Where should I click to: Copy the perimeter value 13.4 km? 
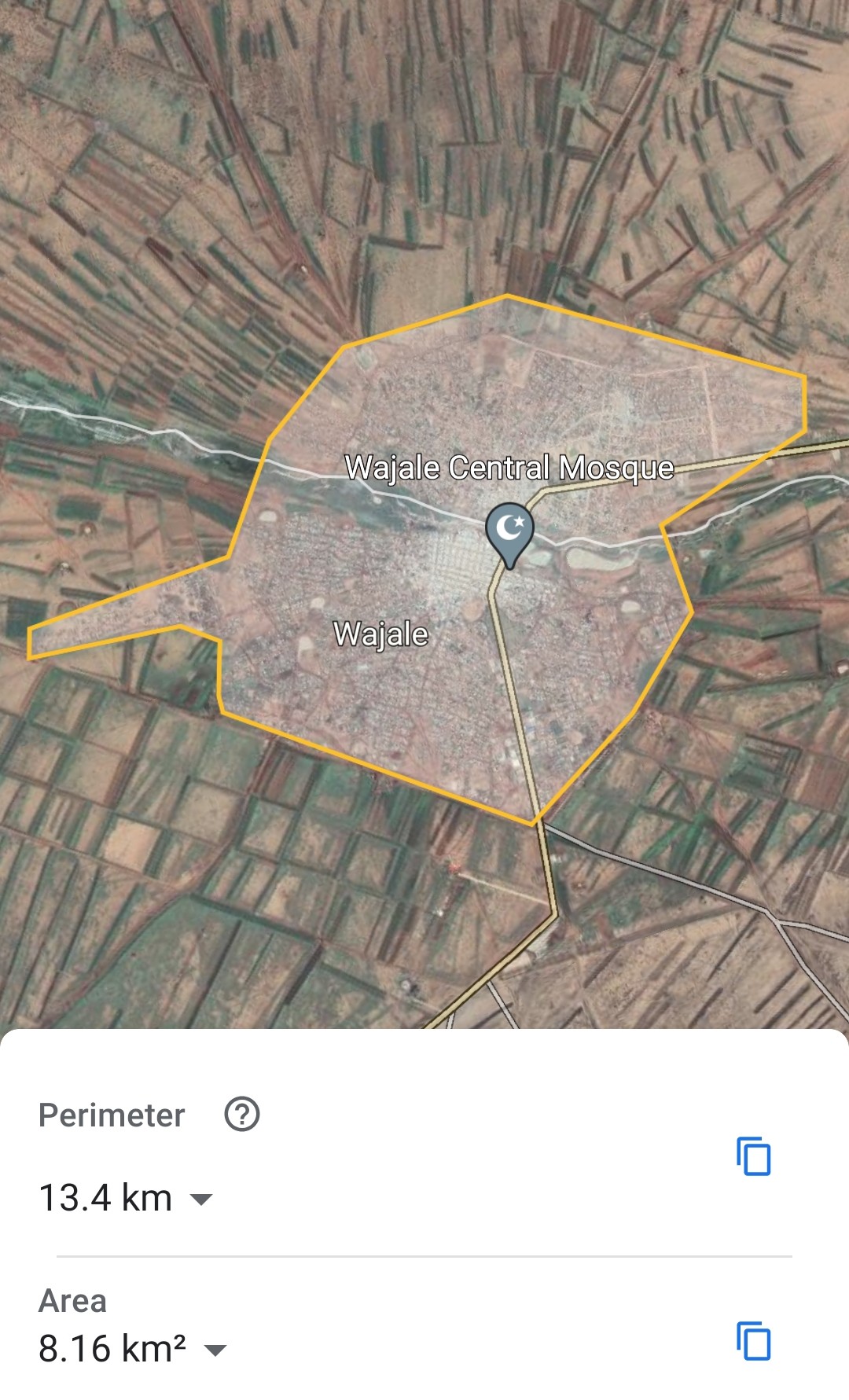[753, 1156]
